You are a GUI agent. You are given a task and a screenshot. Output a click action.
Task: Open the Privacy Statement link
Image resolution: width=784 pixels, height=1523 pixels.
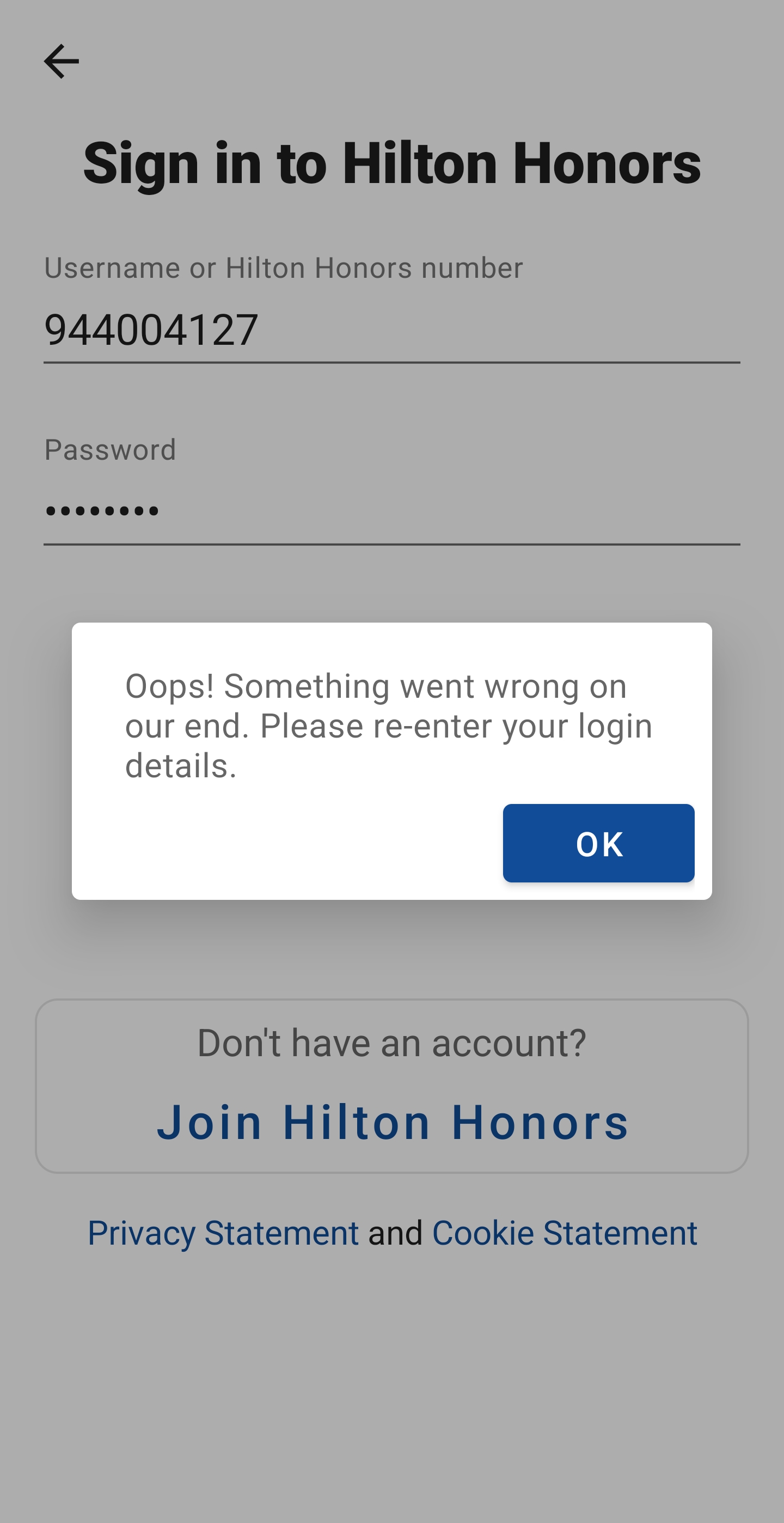click(x=223, y=1233)
